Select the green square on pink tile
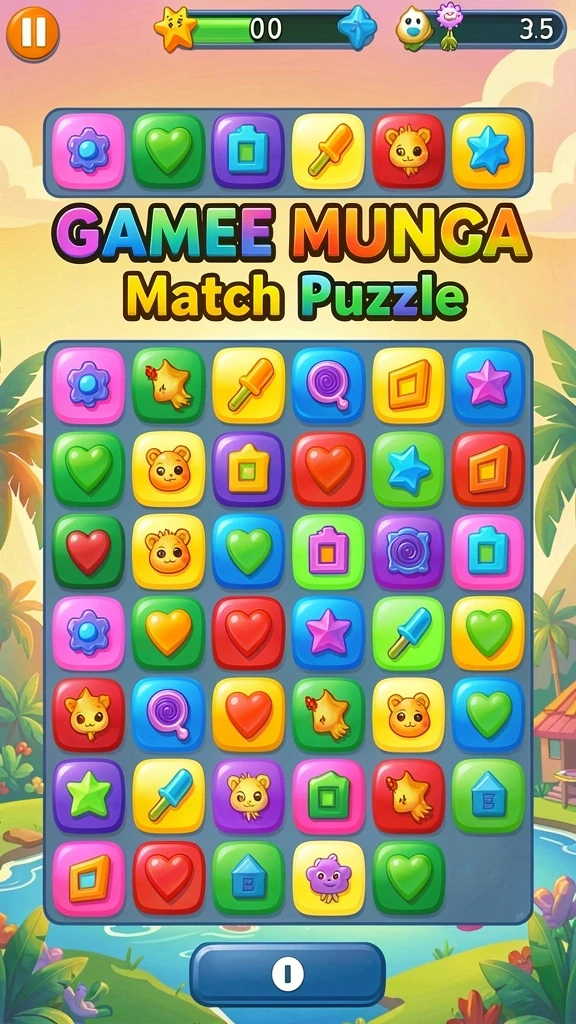 pyautogui.click(x=328, y=795)
